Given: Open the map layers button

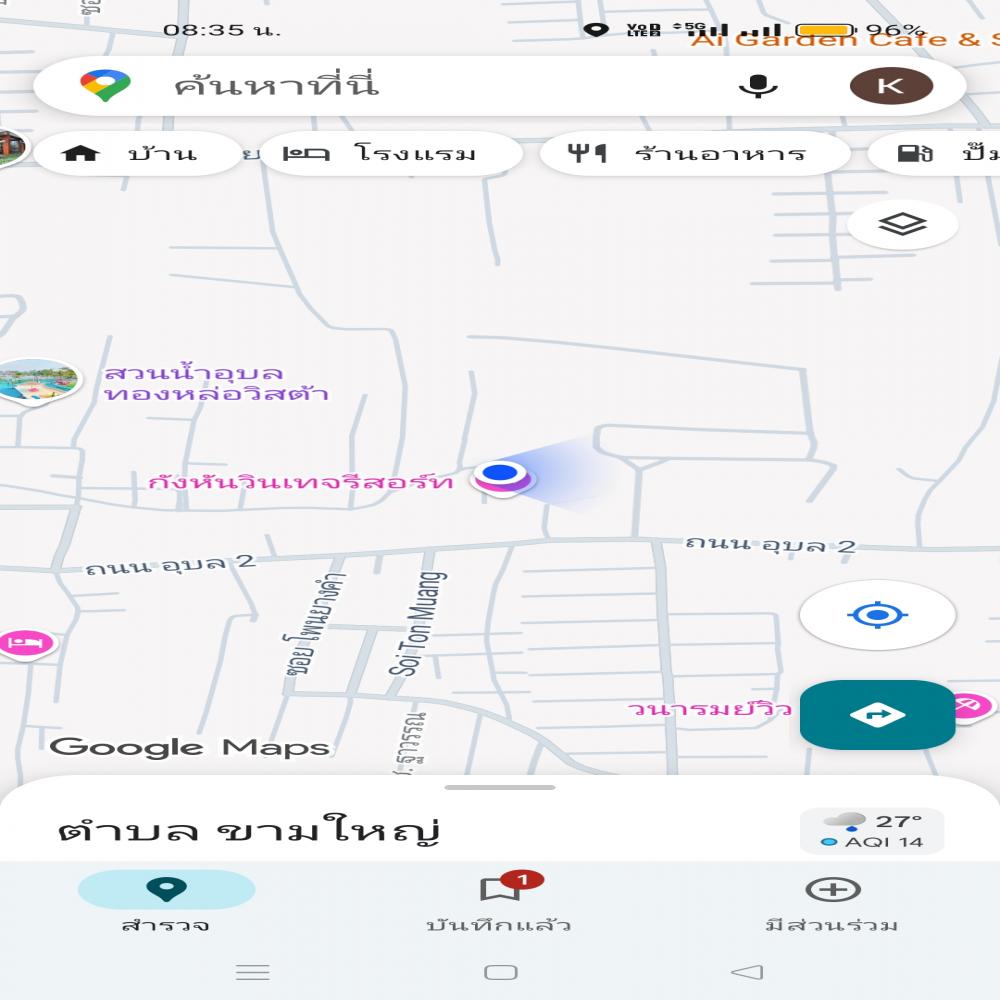Looking at the screenshot, I should (902, 225).
